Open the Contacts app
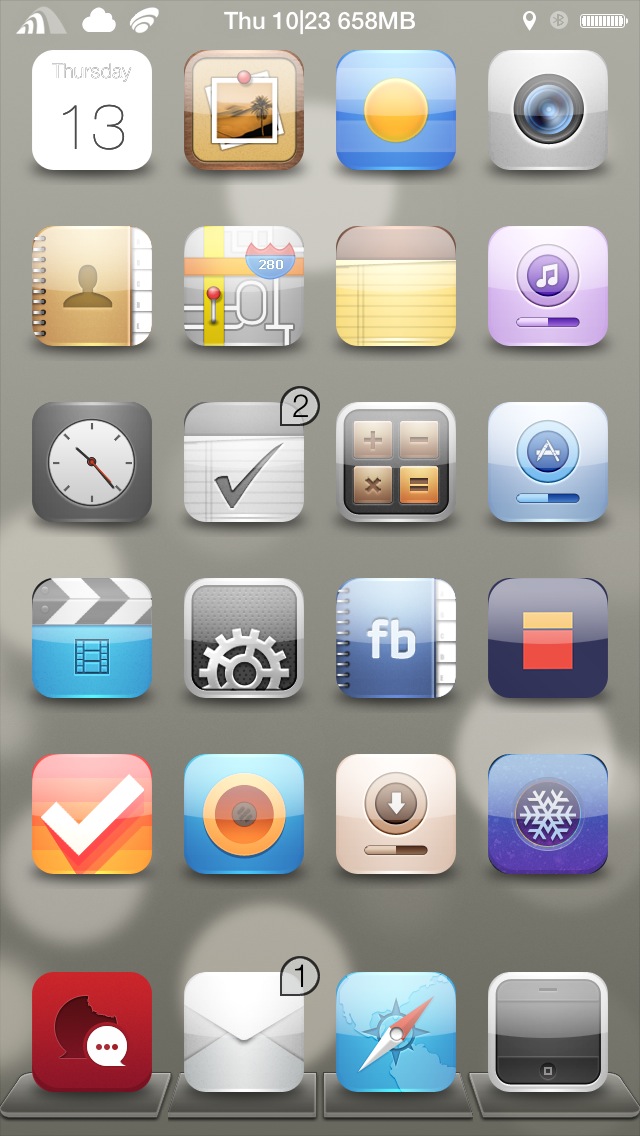Viewport: 640px width, 1136px height. click(x=92, y=286)
